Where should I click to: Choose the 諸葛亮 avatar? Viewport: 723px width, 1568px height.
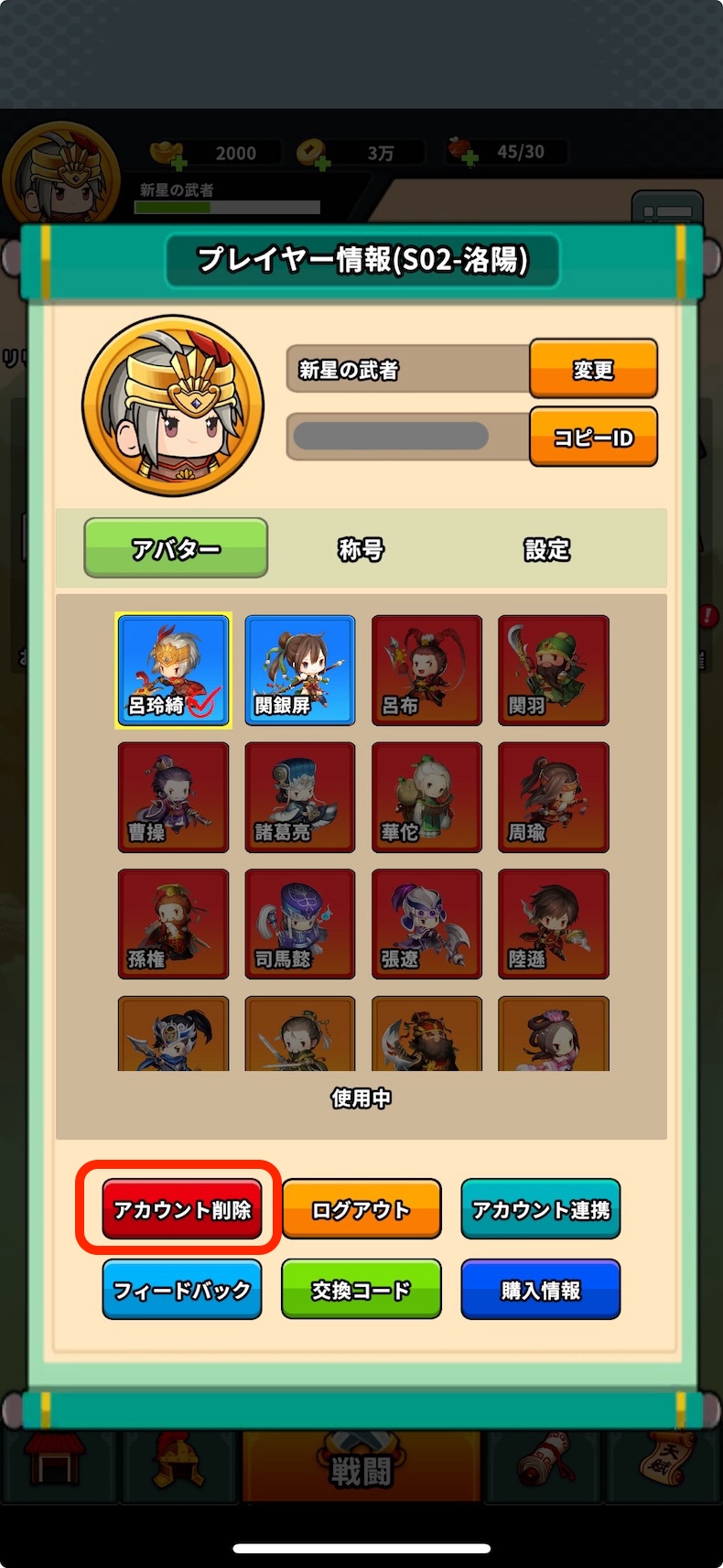click(x=299, y=796)
